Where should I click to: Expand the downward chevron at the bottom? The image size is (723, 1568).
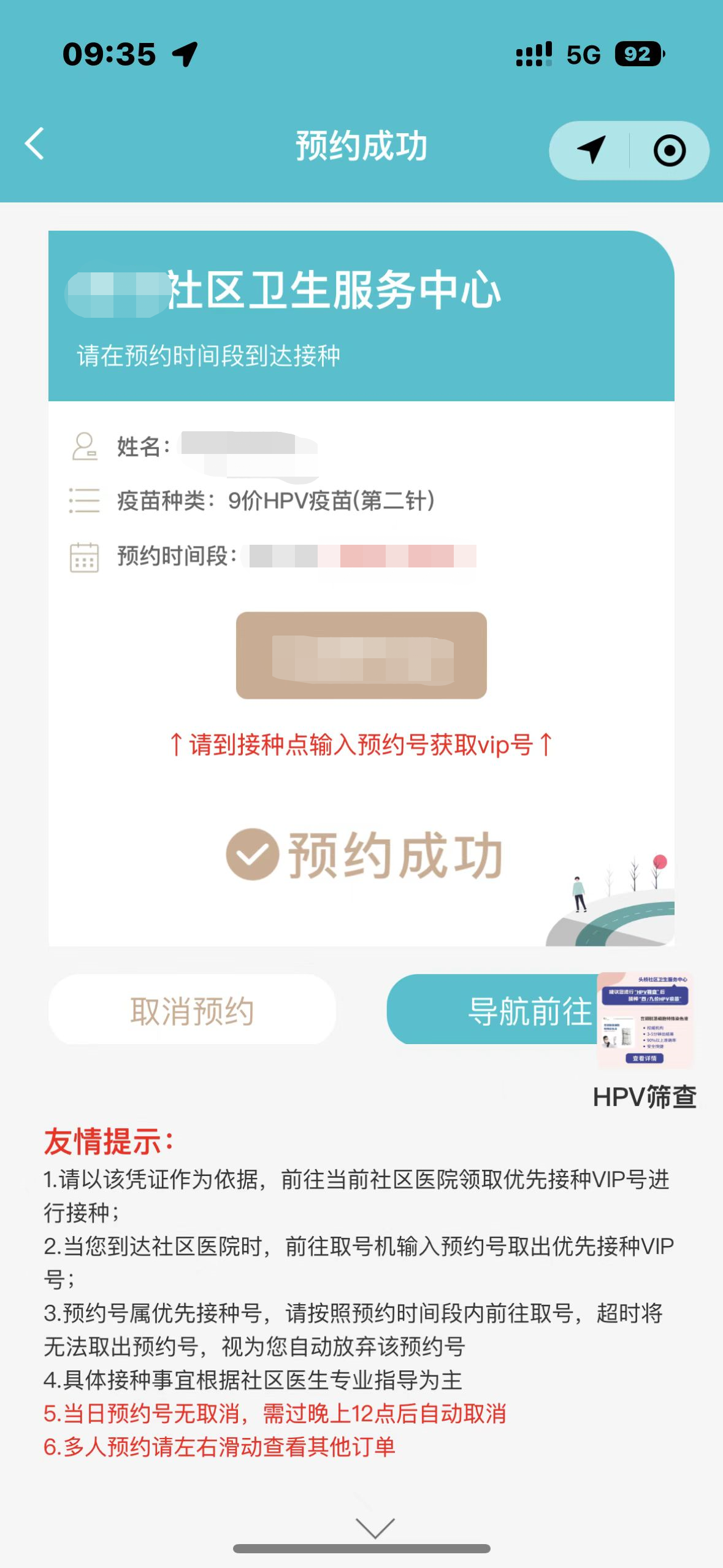375,1526
